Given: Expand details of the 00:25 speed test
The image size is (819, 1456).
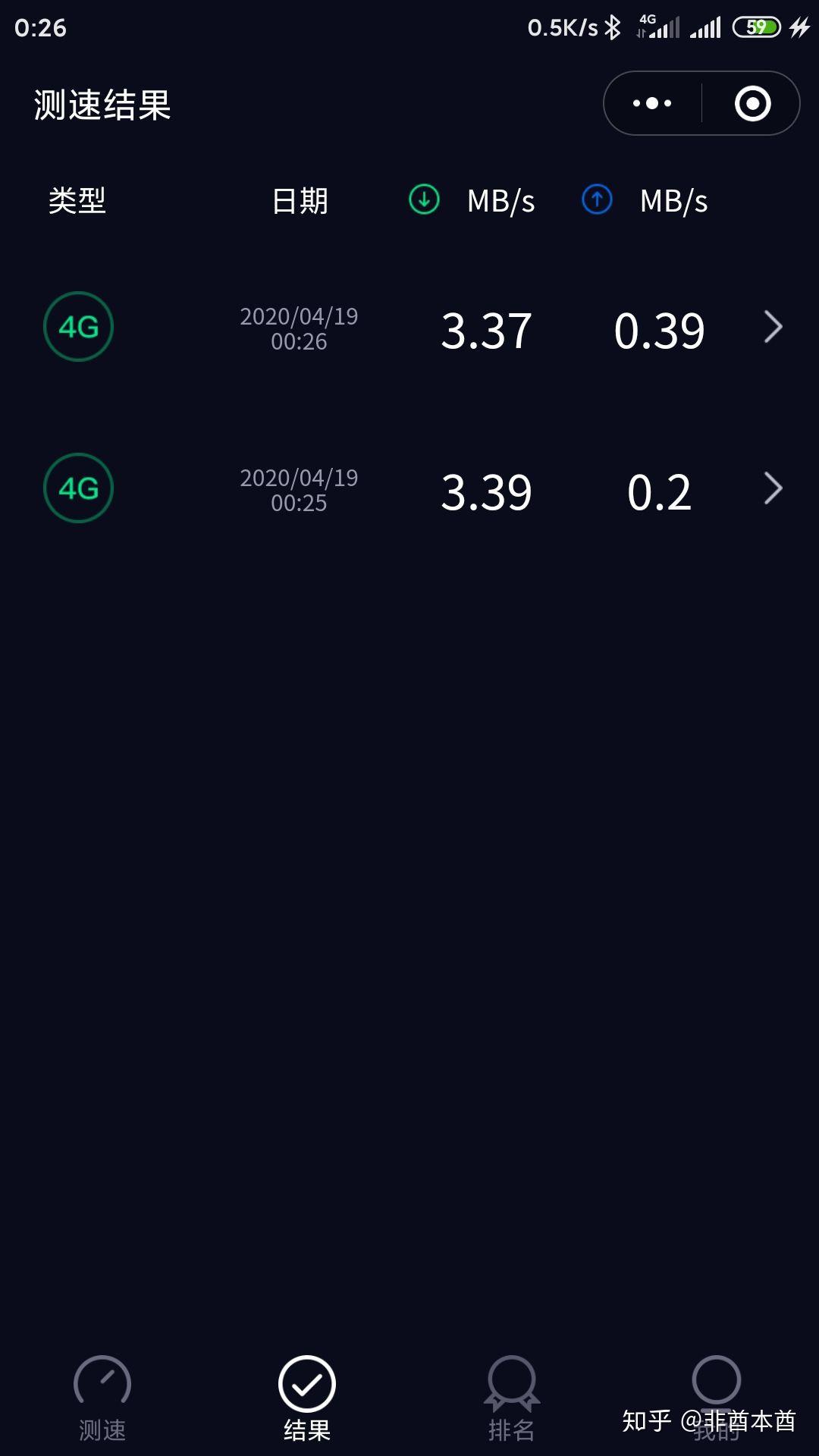Looking at the screenshot, I should tap(773, 489).
